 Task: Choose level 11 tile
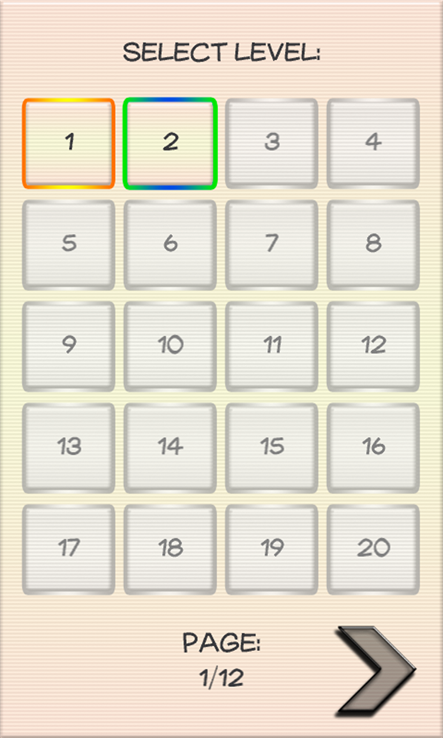(x=272, y=346)
